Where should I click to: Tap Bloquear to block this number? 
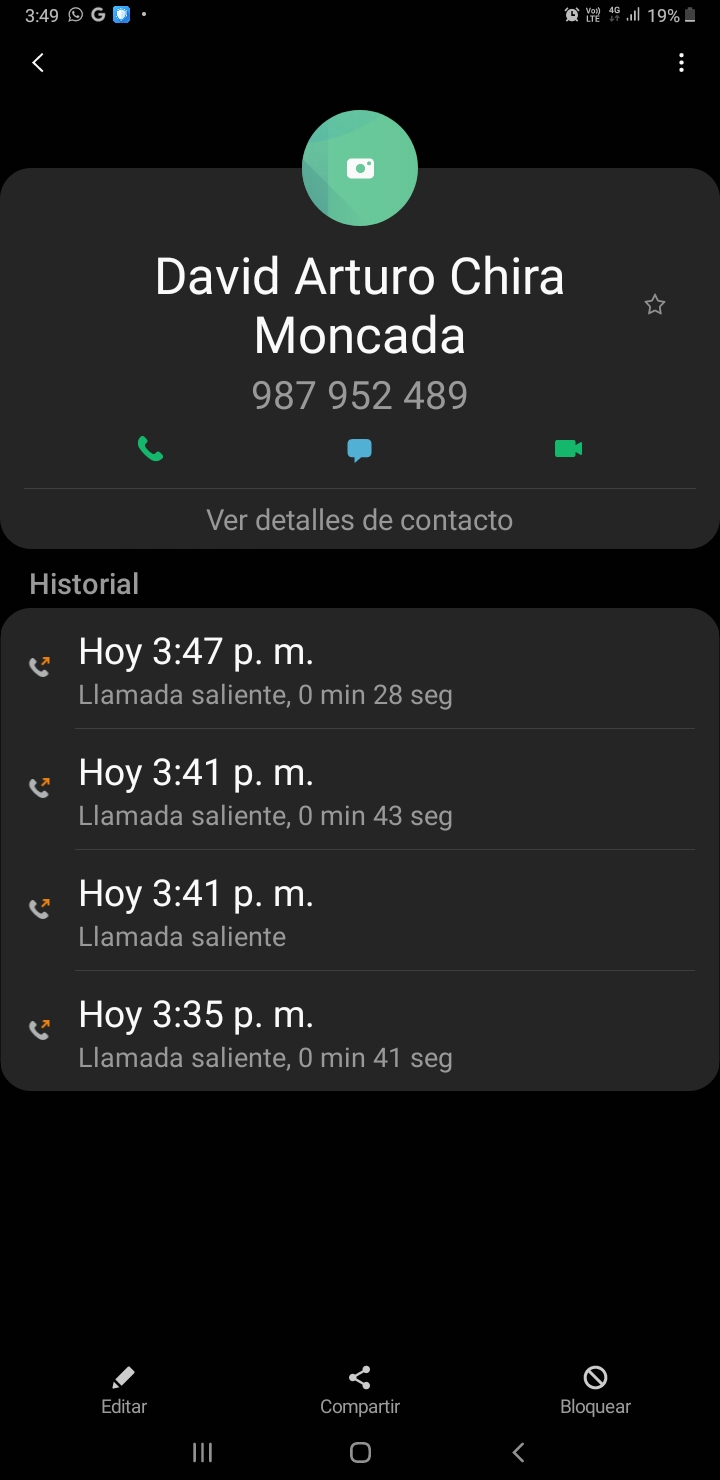(595, 1391)
